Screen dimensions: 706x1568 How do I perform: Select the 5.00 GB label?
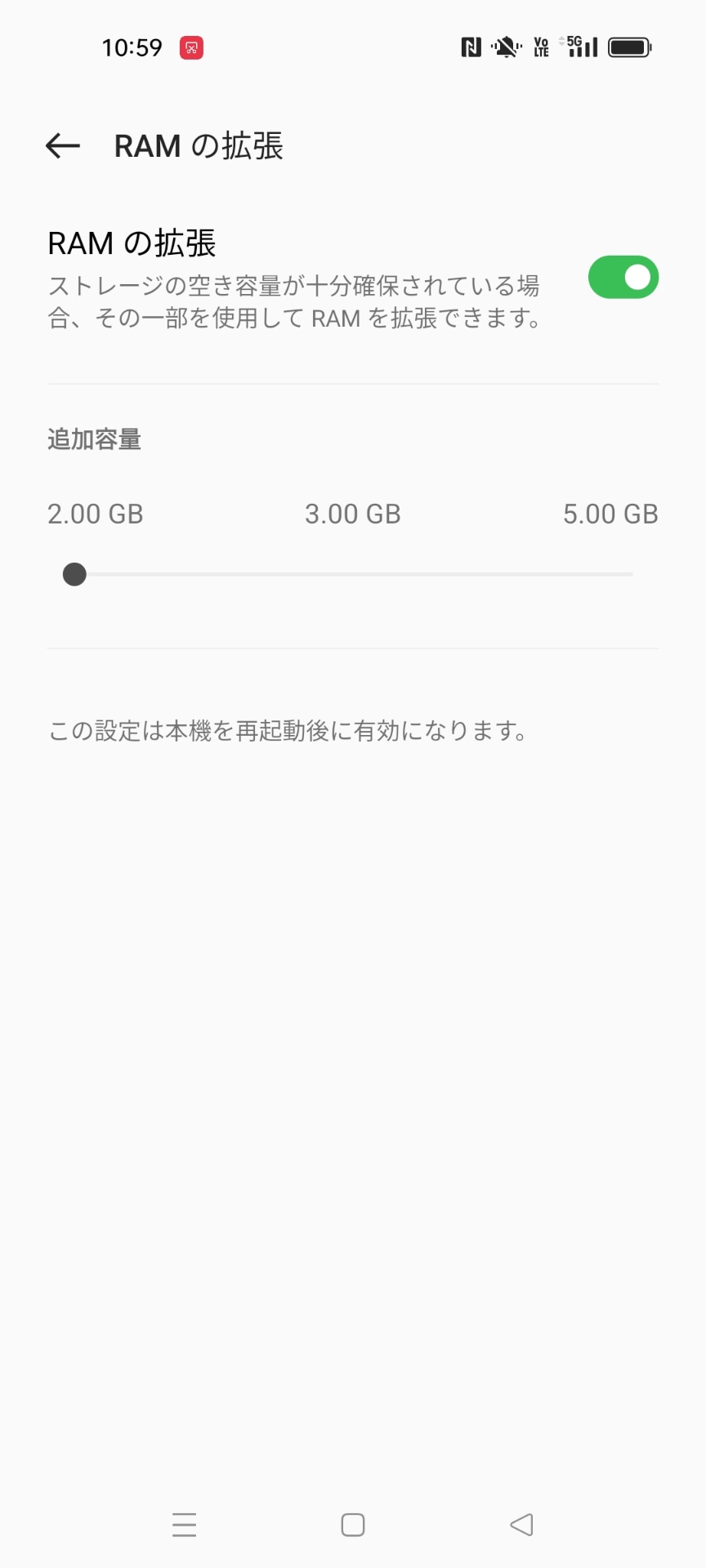pyautogui.click(x=610, y=514)
